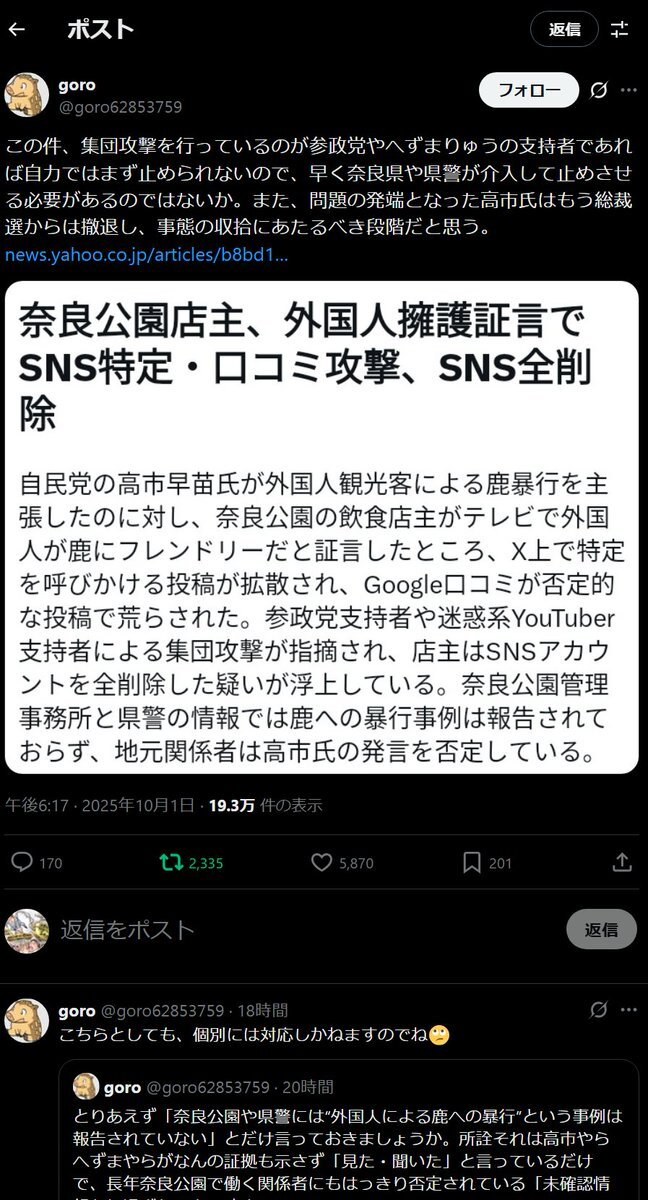Open the main post's overflow menu
The image size is (648, 1200).
click(628, 90)
